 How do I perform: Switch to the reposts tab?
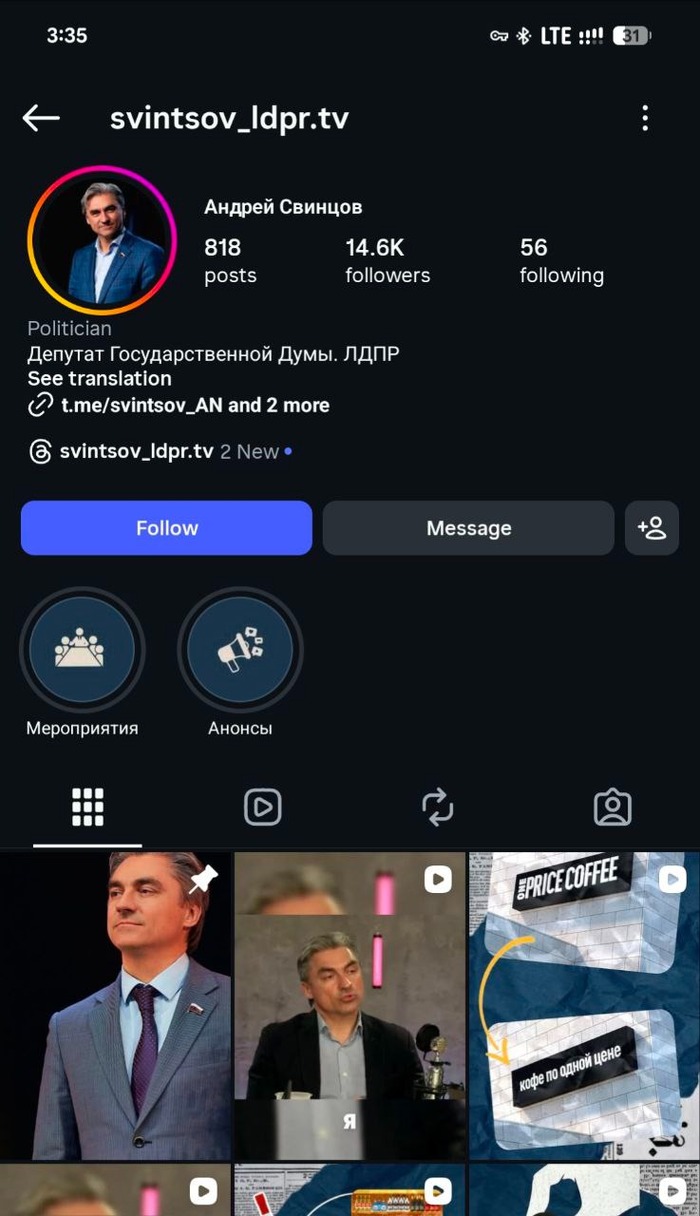tap(437, 807)
